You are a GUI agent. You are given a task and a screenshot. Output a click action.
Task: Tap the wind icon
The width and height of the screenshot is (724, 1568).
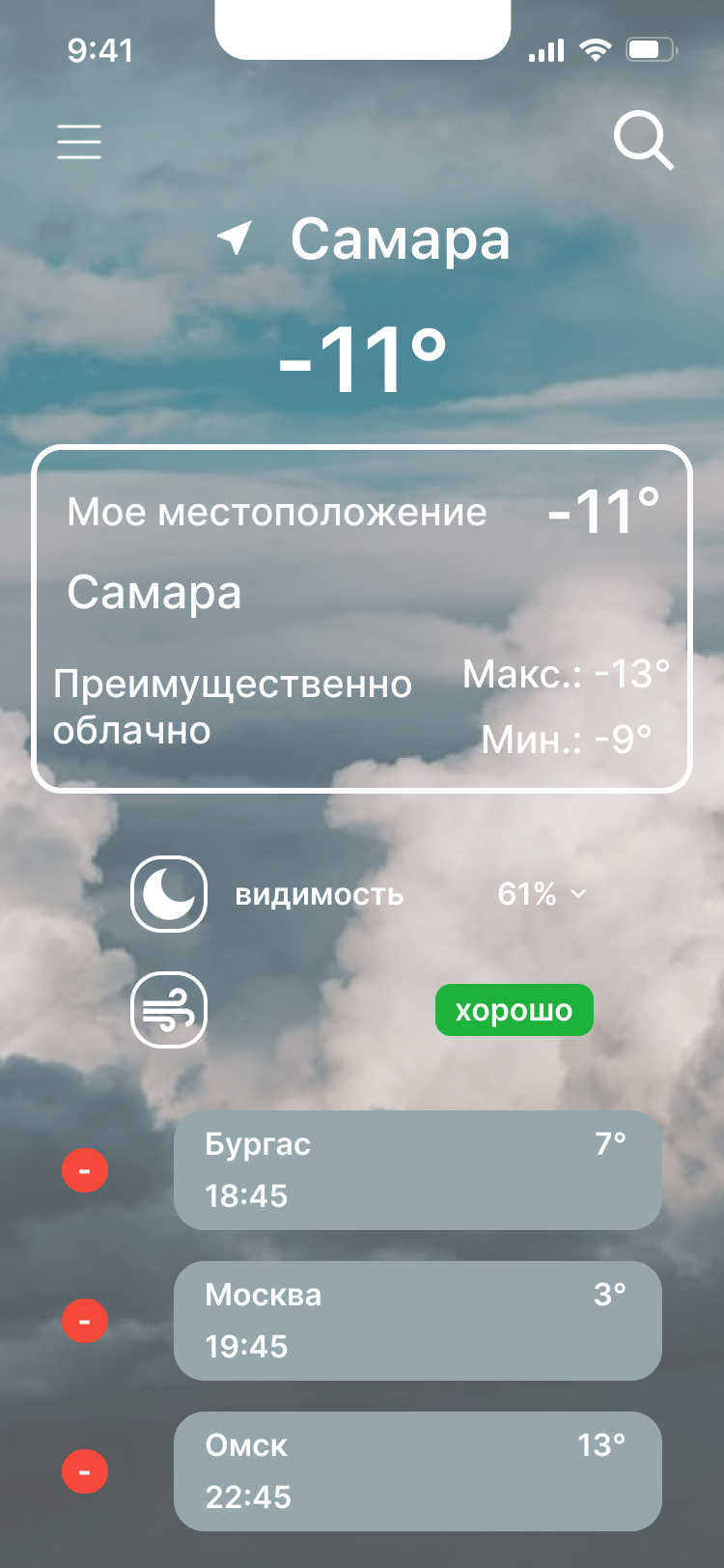(169, 1010)
